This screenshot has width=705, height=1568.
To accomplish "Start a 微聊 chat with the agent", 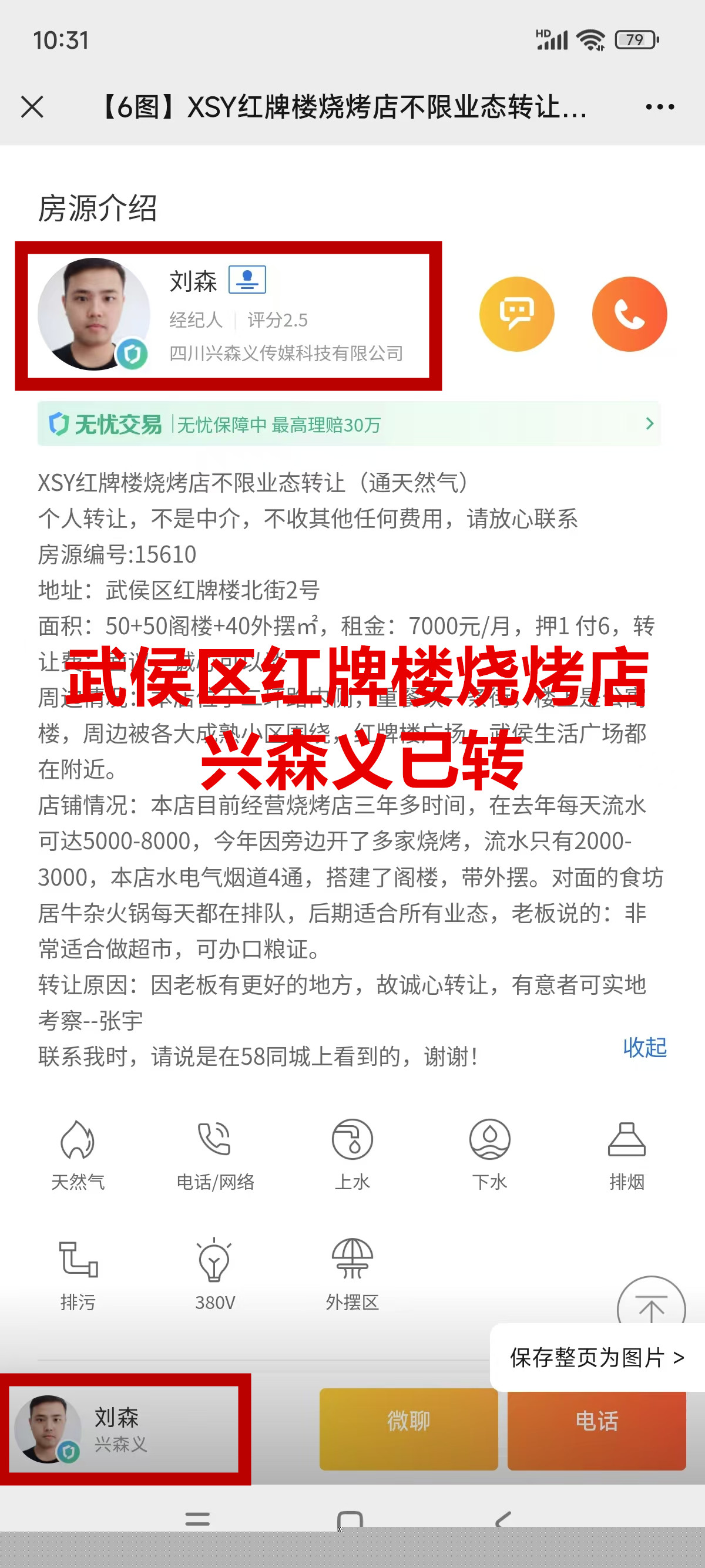I will [408, 1422].
